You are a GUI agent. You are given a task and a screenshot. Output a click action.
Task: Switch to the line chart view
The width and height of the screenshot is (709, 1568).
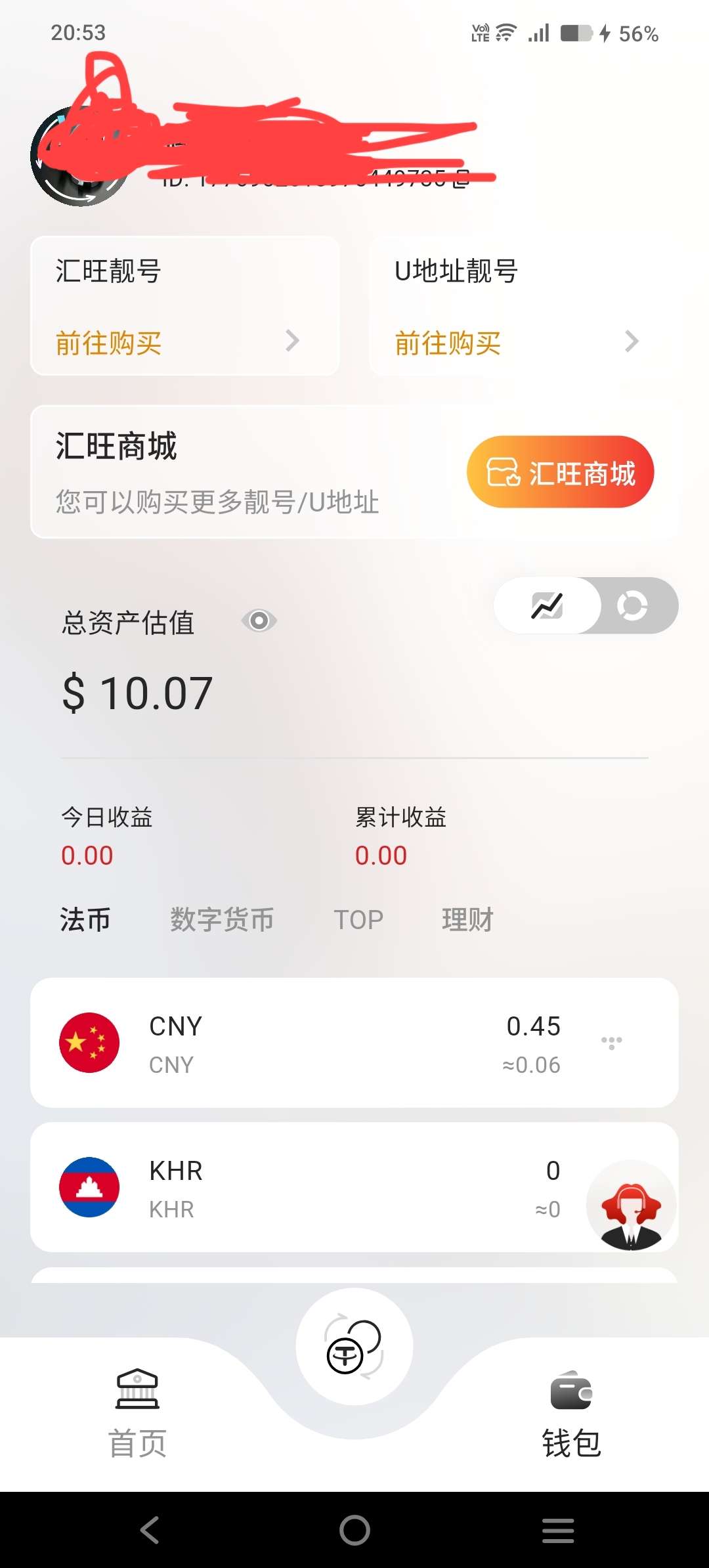click(548, 605)
